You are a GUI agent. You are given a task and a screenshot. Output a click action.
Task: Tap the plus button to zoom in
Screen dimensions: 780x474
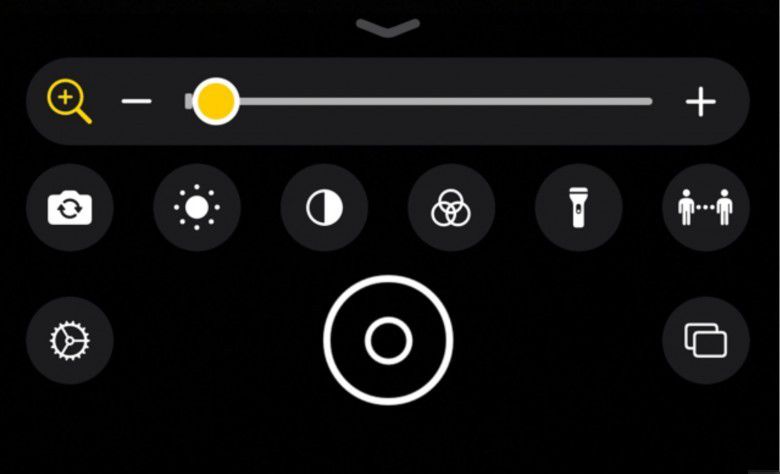pyautogui.click(x=700, y=102)
